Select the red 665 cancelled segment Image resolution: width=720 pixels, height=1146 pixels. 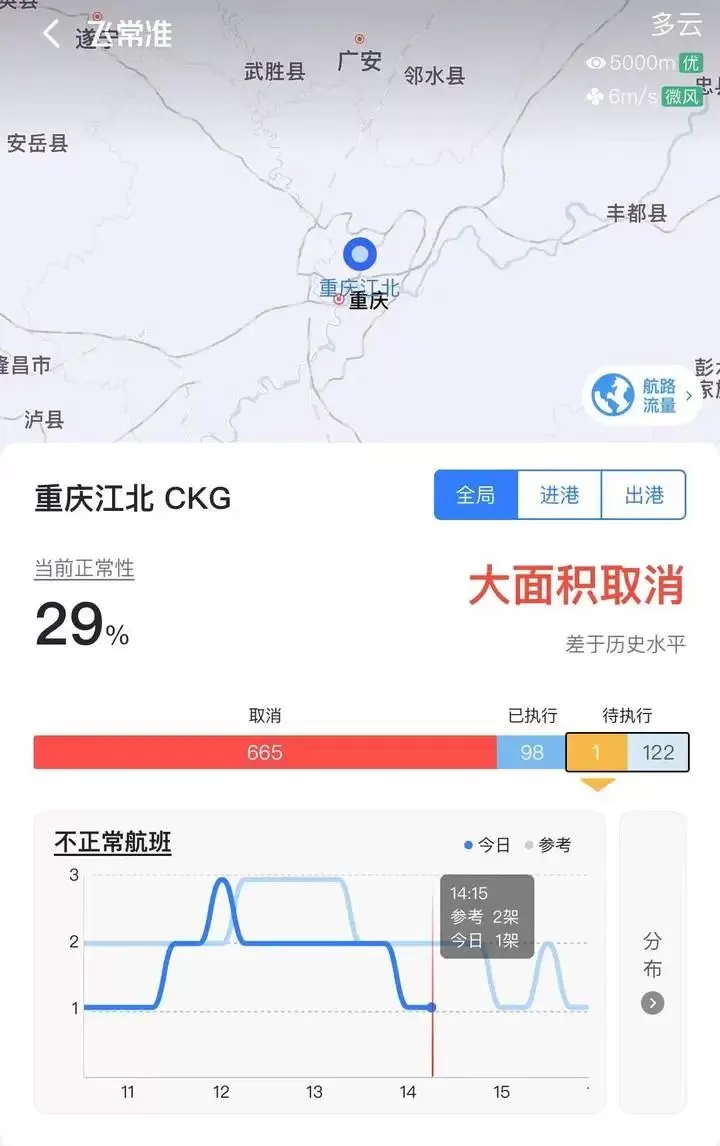(x=265, y=752)
